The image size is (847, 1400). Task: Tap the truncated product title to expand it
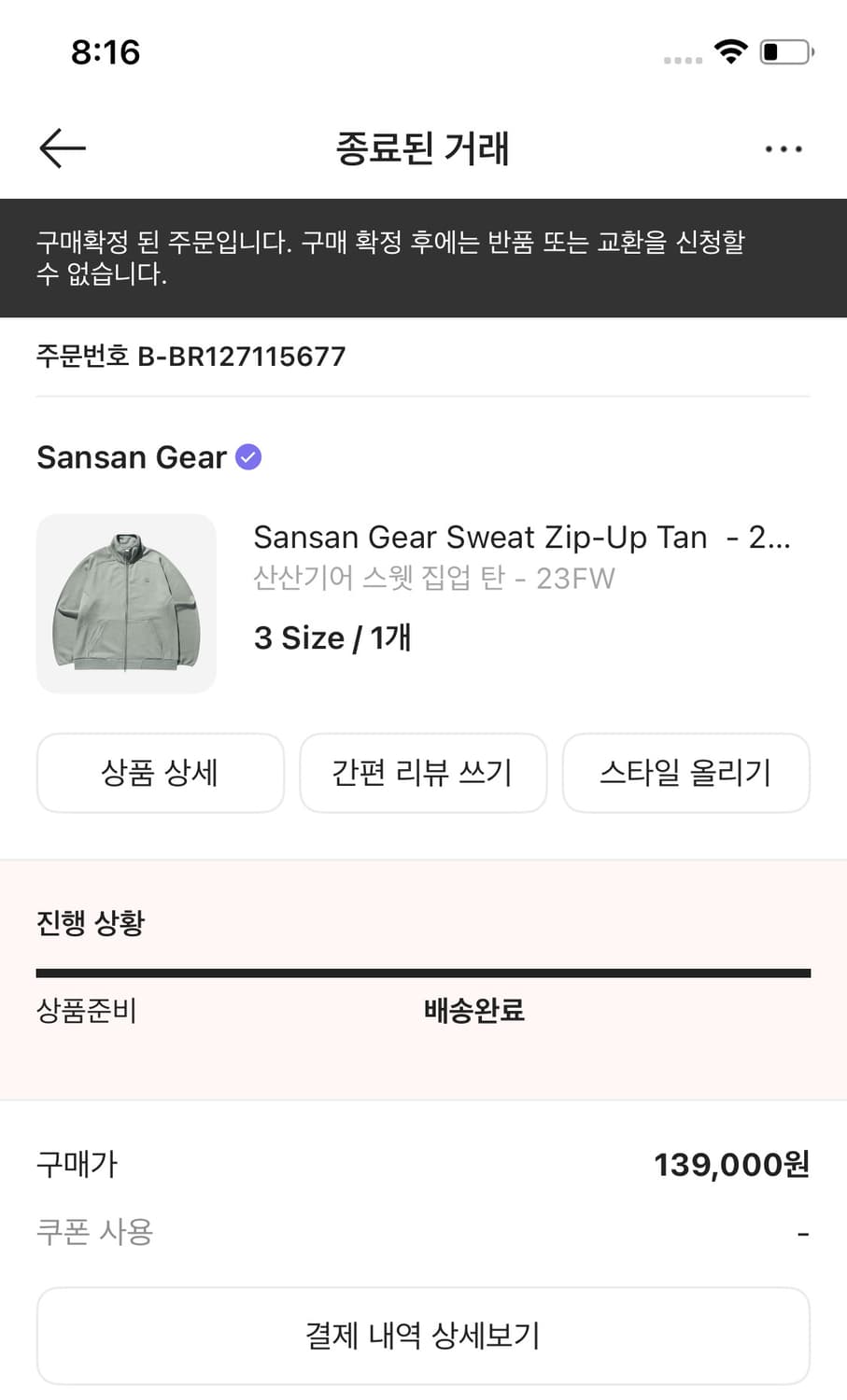[523, 537]
